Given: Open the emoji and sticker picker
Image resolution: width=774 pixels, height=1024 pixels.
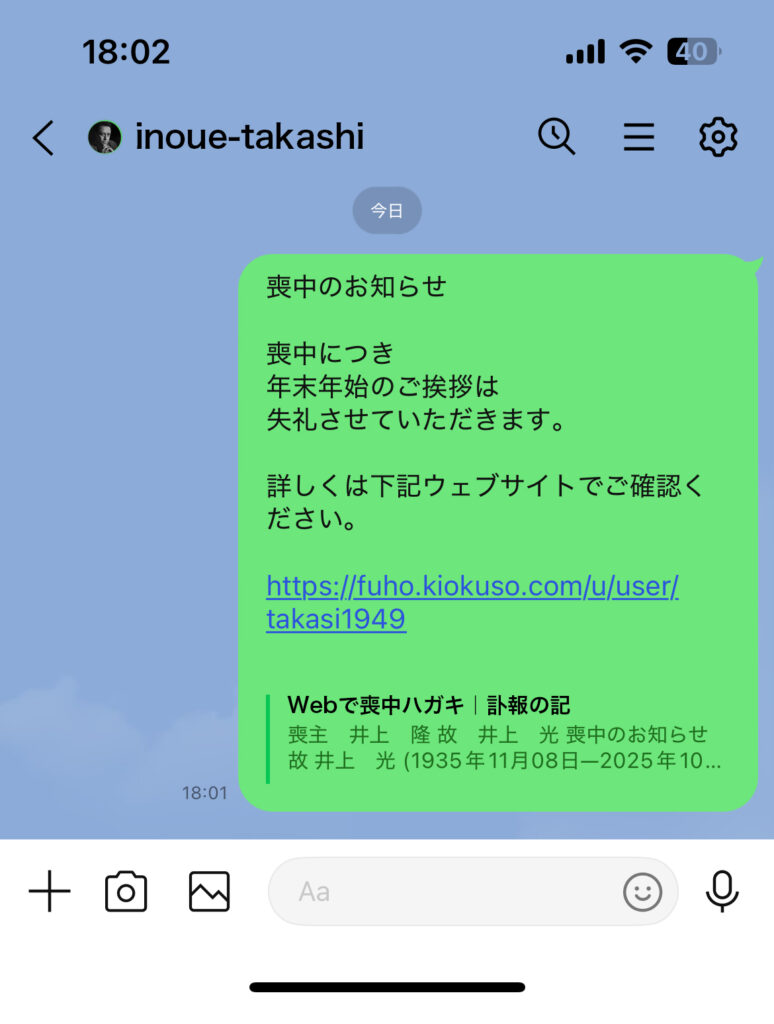Looking at the screenshot, I should (x=642, y=891).
